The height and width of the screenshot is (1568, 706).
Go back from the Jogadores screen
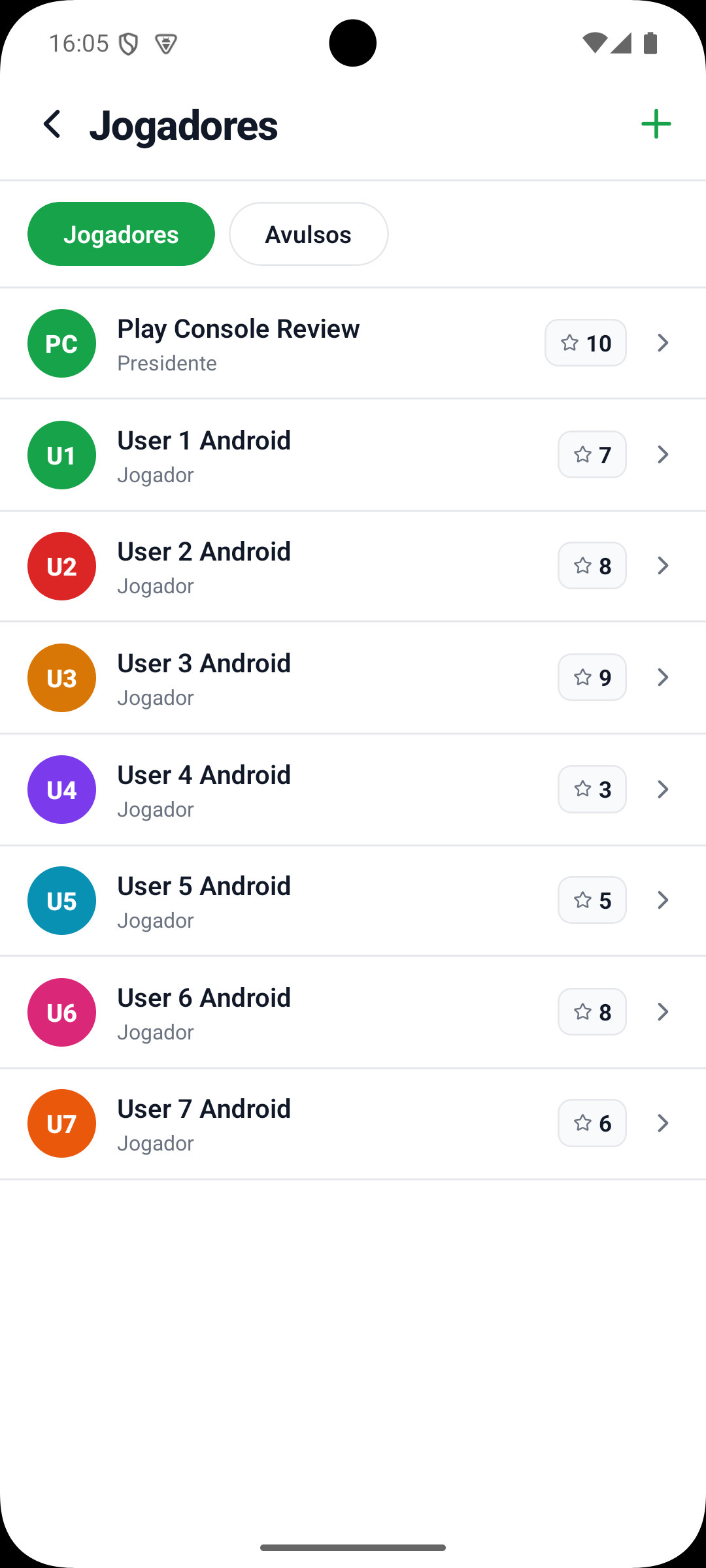pos(52,124)
